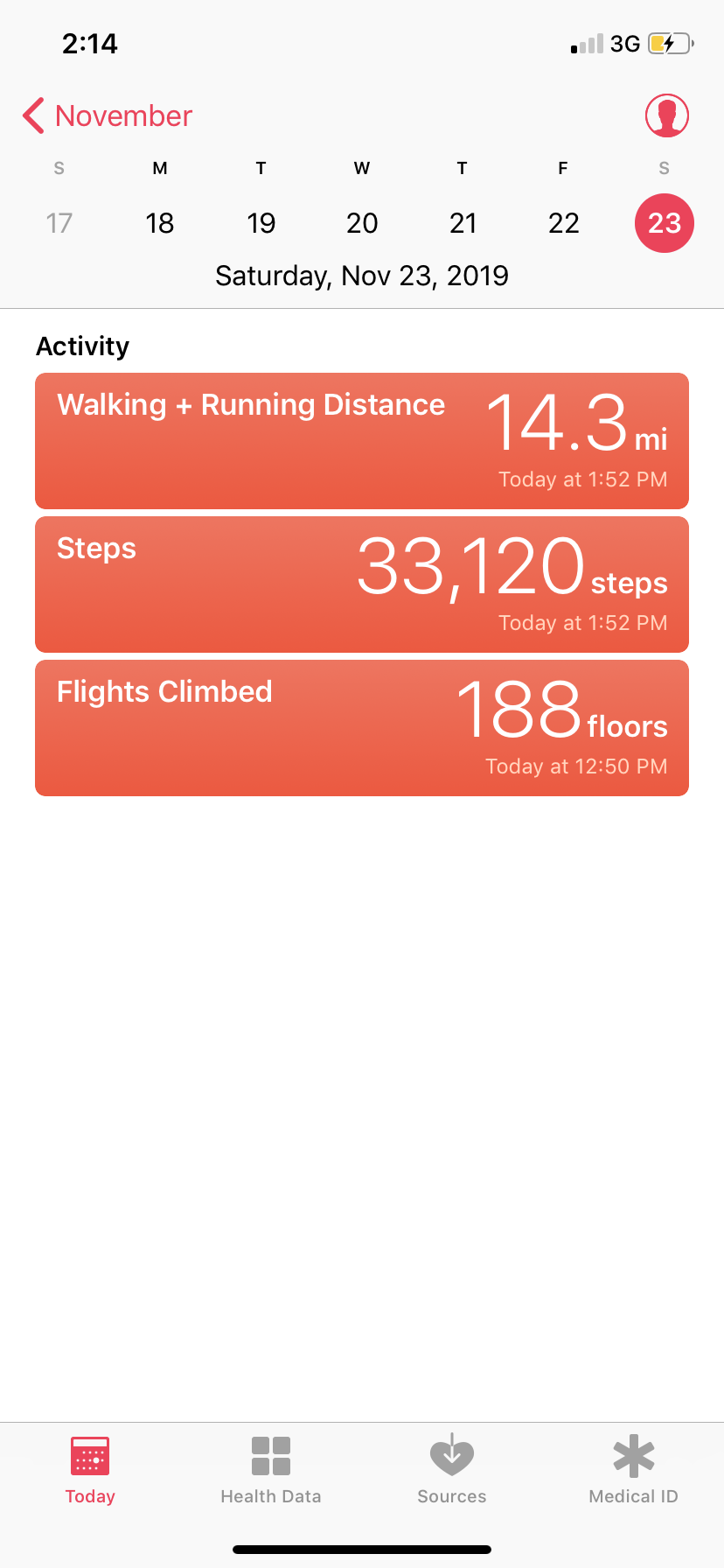
Task: Switch to the Sources tab
Action: pos(452,1470)
